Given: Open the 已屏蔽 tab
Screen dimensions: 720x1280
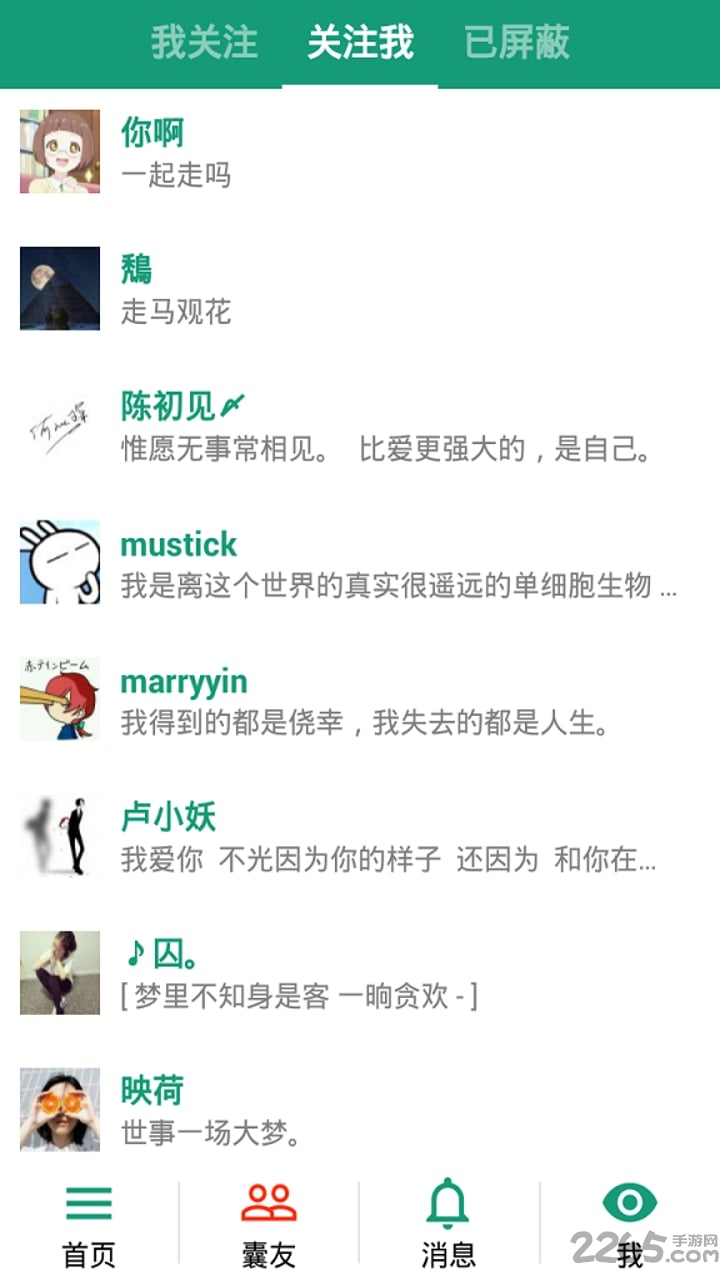Looking at the screenshot, I should (517, 43).
